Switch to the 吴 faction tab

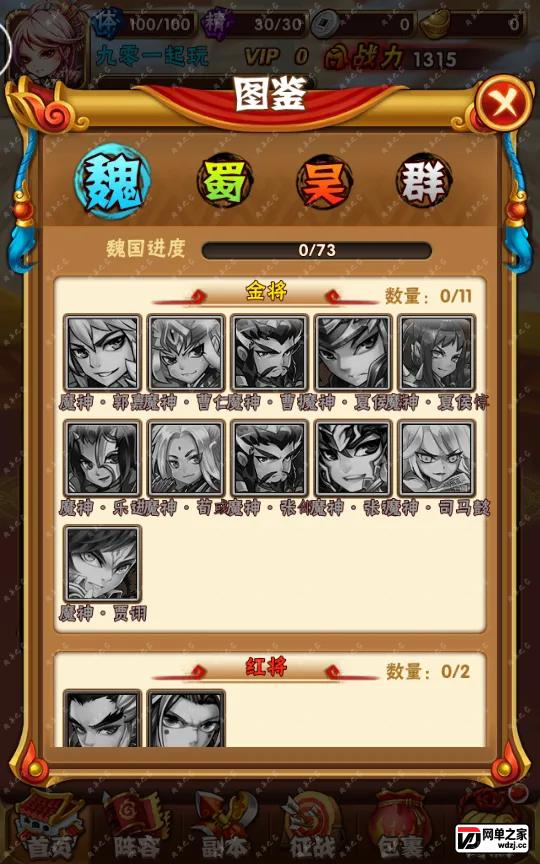click(324, 181)
